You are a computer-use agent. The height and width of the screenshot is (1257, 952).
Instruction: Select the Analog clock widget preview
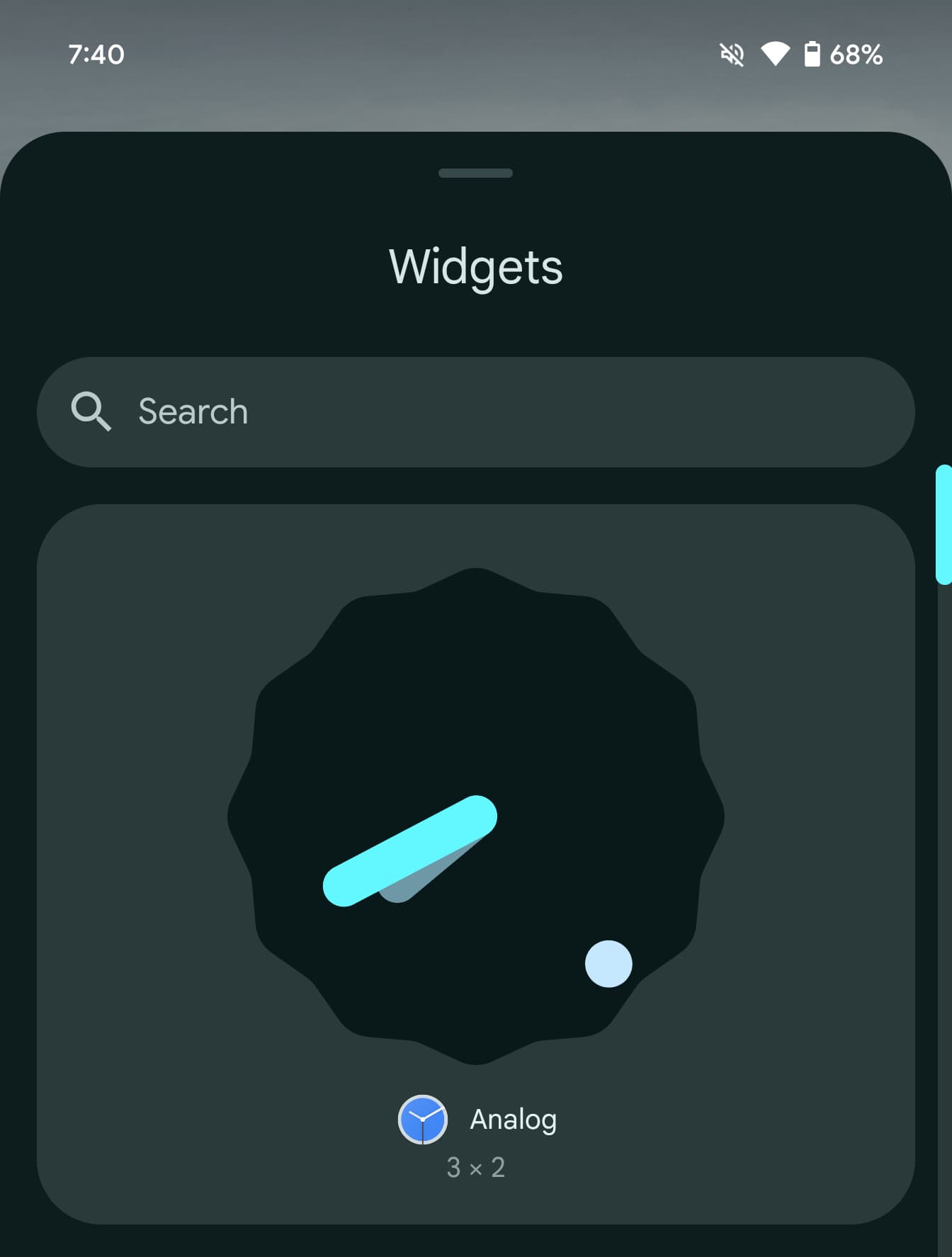coord(475,816)
